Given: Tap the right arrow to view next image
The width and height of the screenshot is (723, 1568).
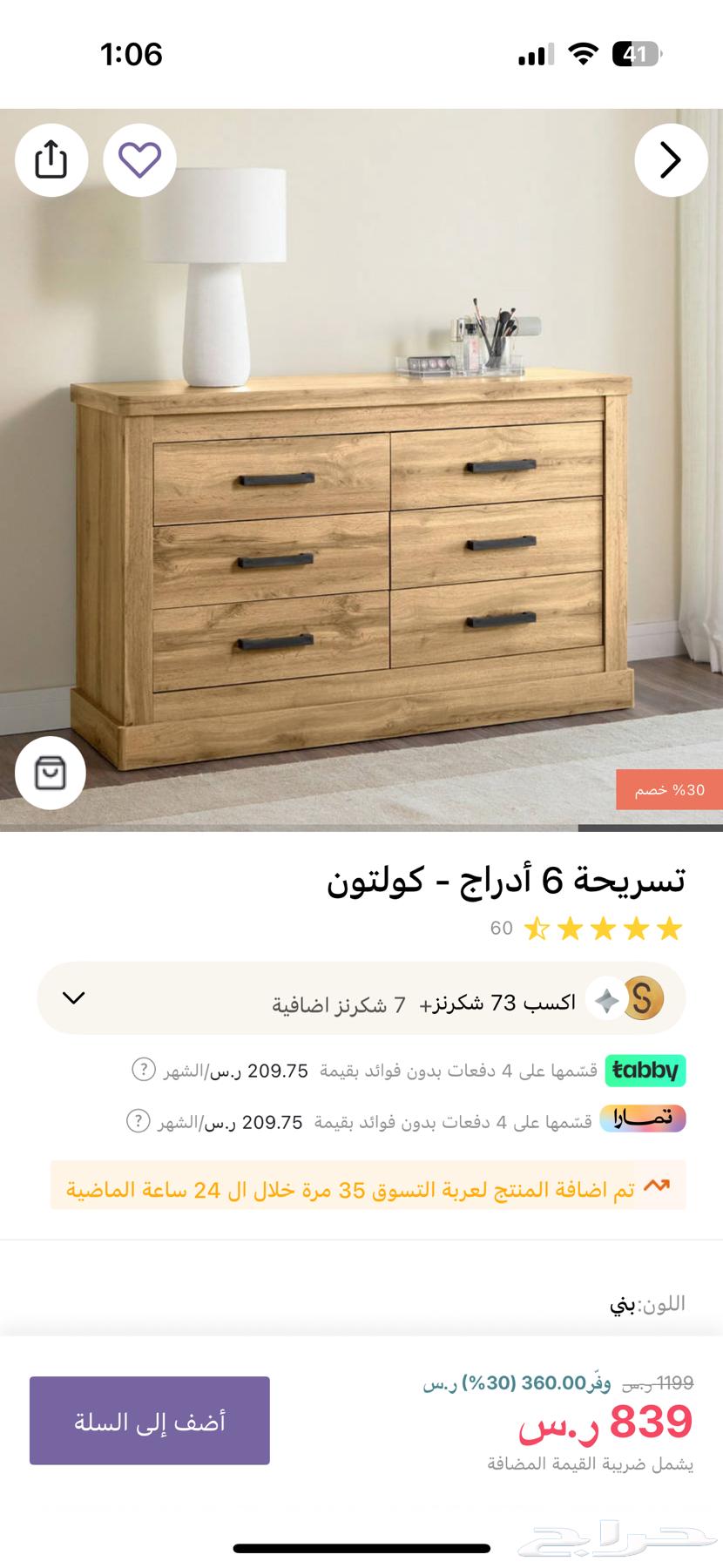Looking at the screenshot, I should point(672,160).
